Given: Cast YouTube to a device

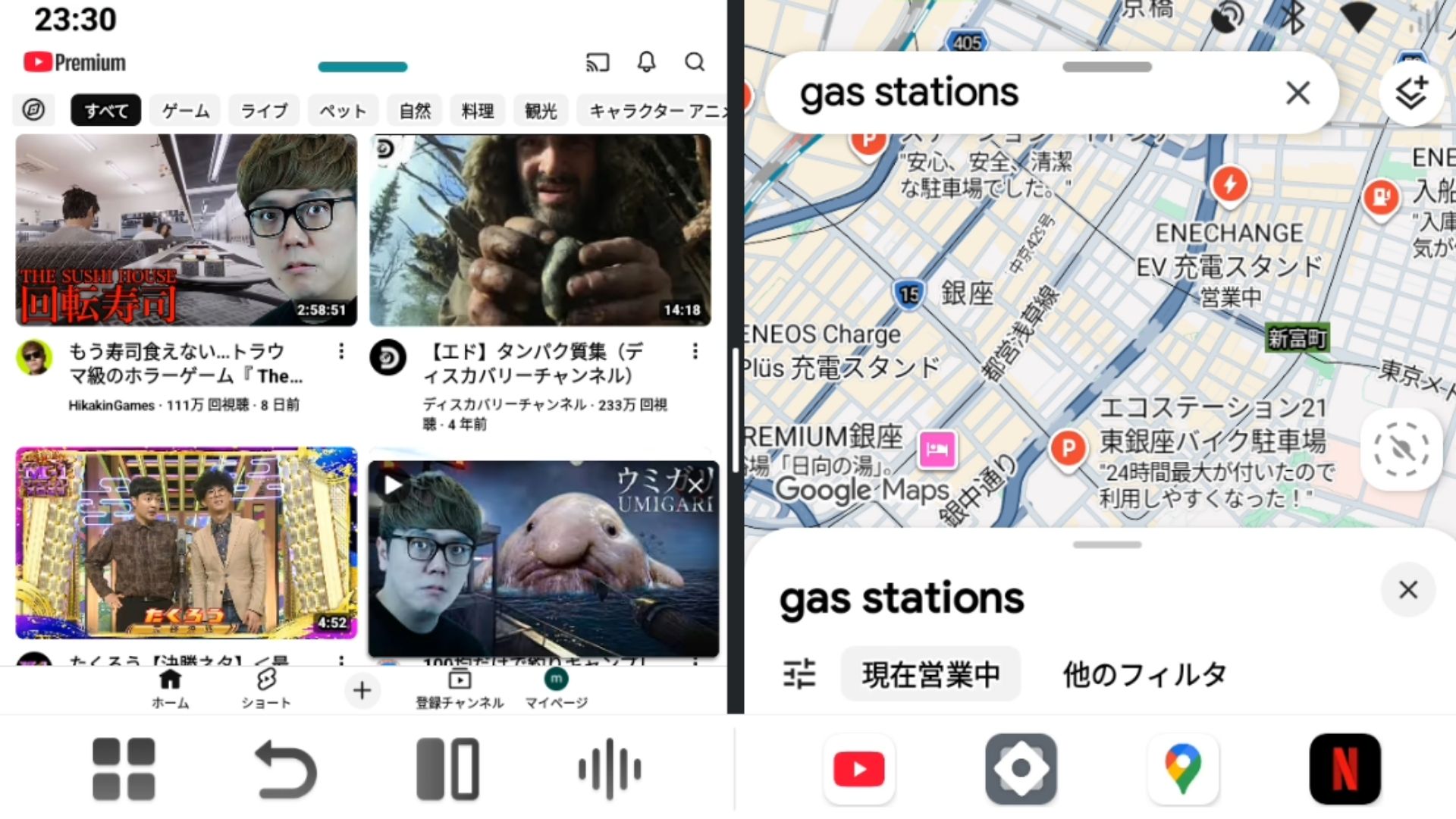Looking at the screenshot, I should click(x=598, y=62).
